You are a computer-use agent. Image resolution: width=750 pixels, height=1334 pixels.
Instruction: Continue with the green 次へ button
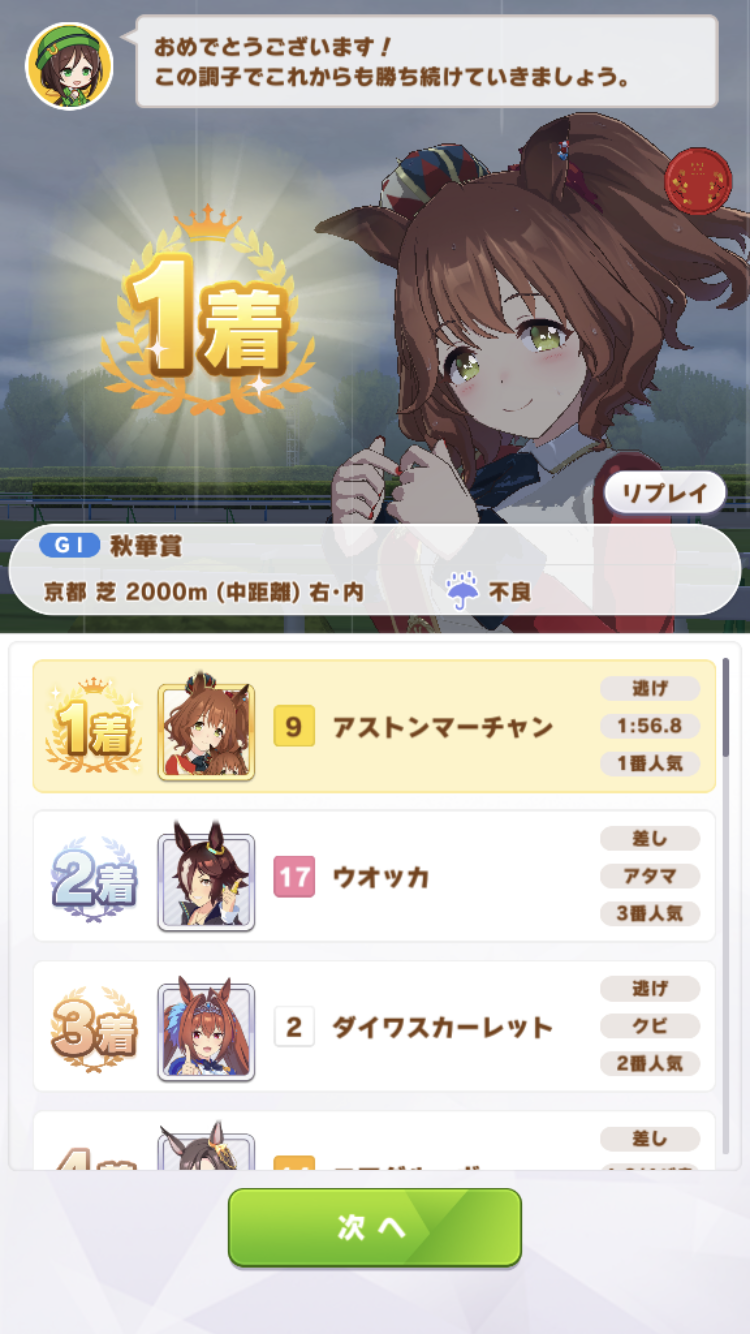[x=375, y=1227]
